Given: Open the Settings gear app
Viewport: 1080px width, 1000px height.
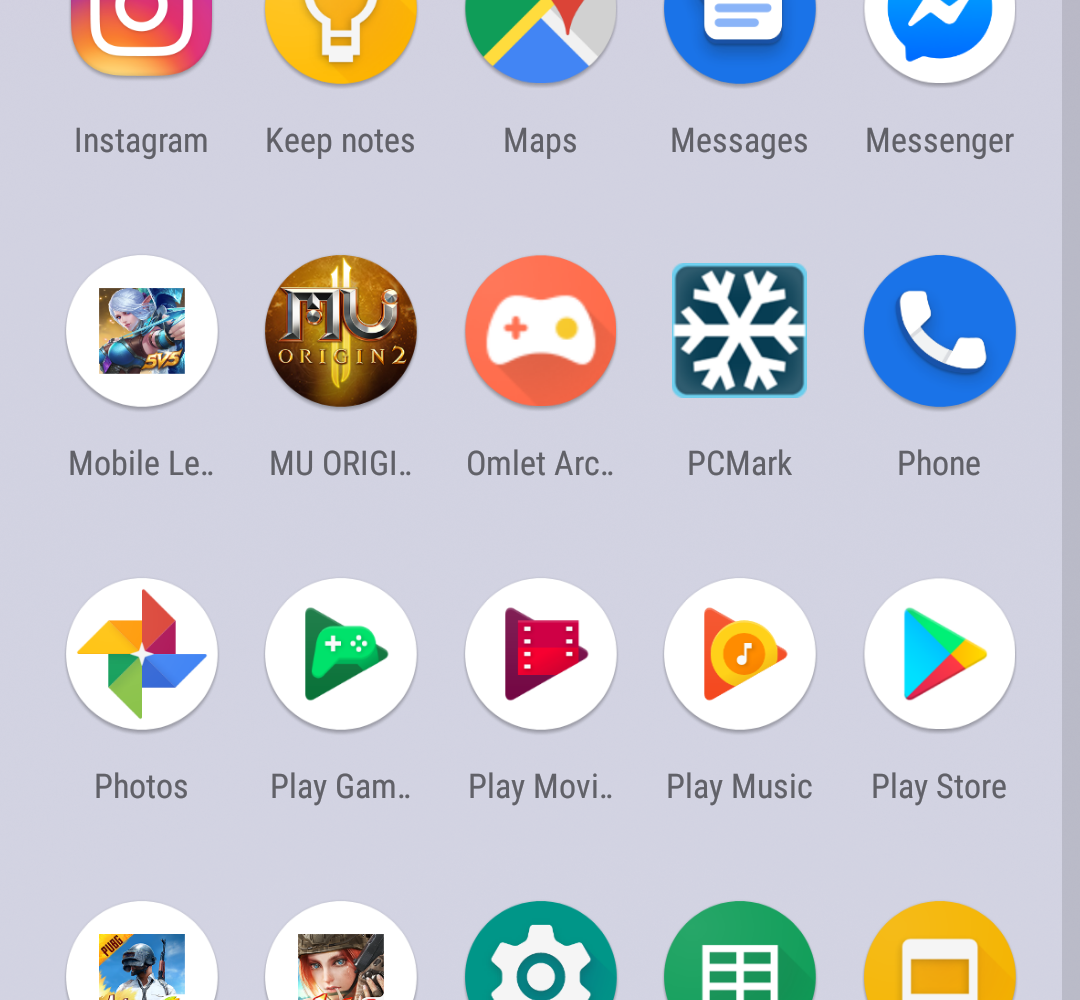Looking at the screenshot, I should tap(540, 960).
